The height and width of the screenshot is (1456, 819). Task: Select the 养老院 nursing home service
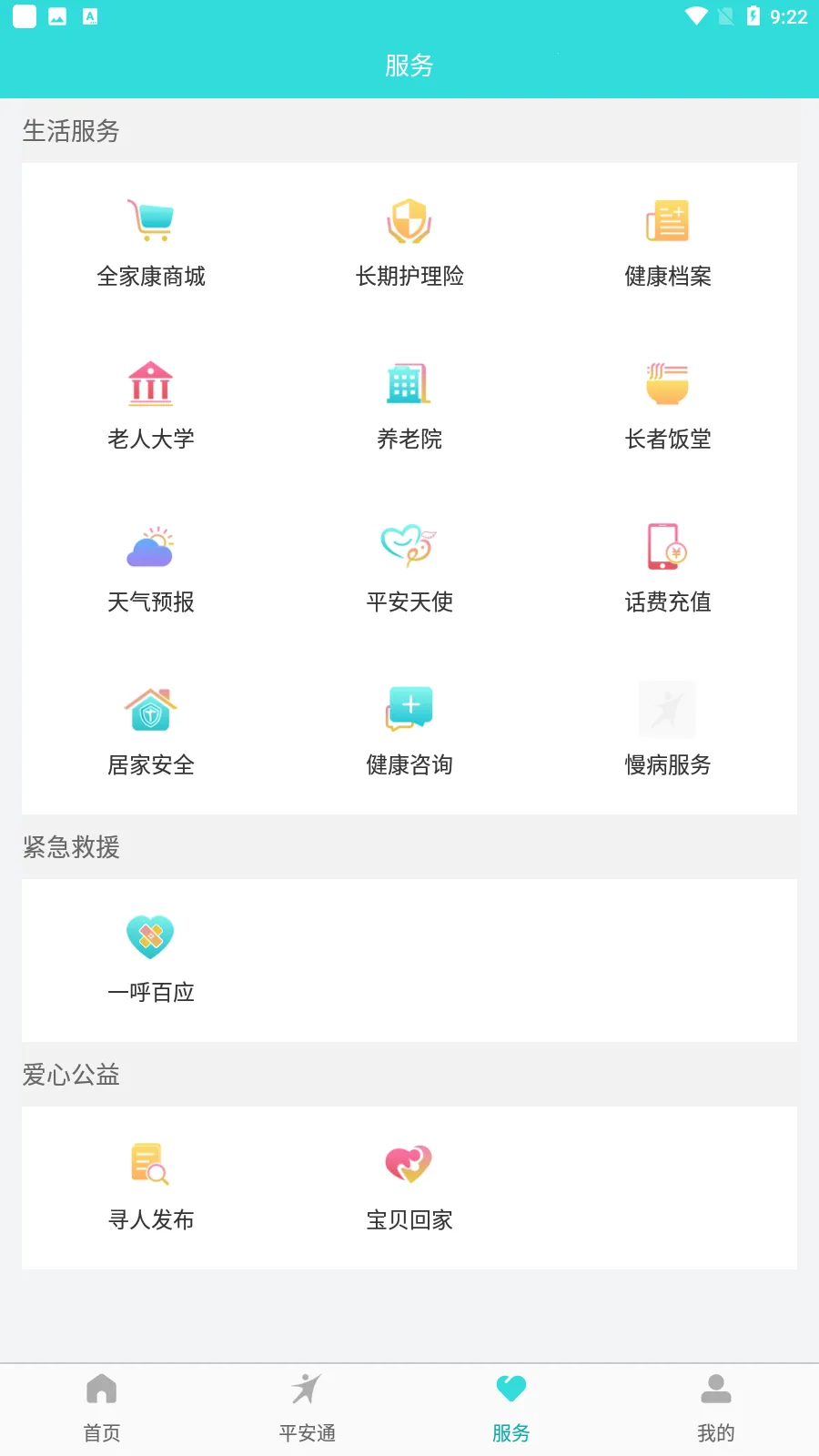(x=409, y=406)
